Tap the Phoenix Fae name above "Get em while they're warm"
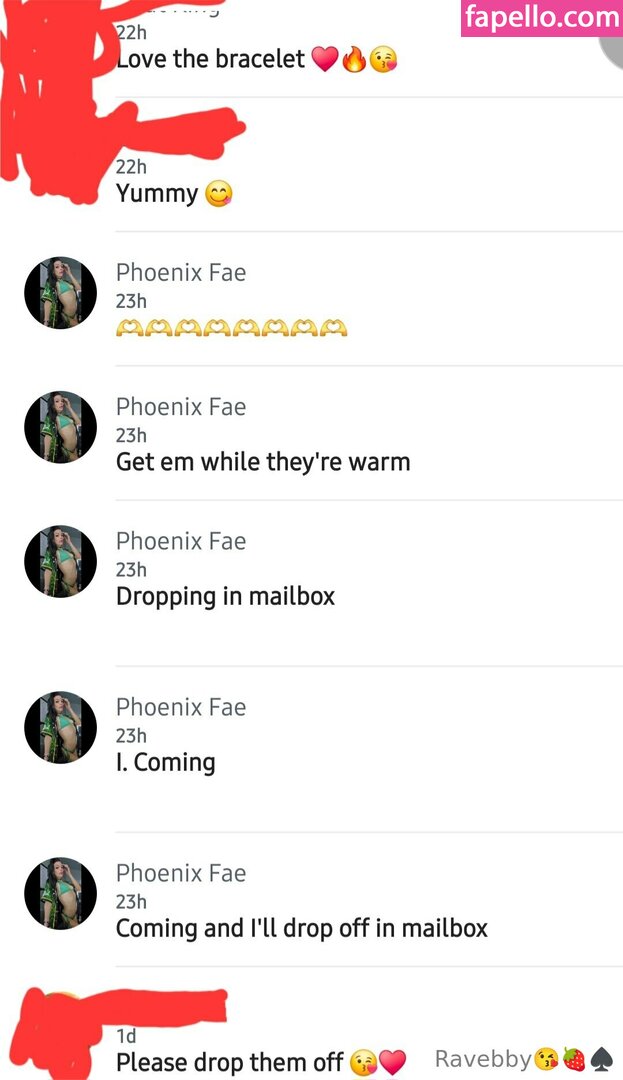623x1080 pixels. [x=181, y=407]
